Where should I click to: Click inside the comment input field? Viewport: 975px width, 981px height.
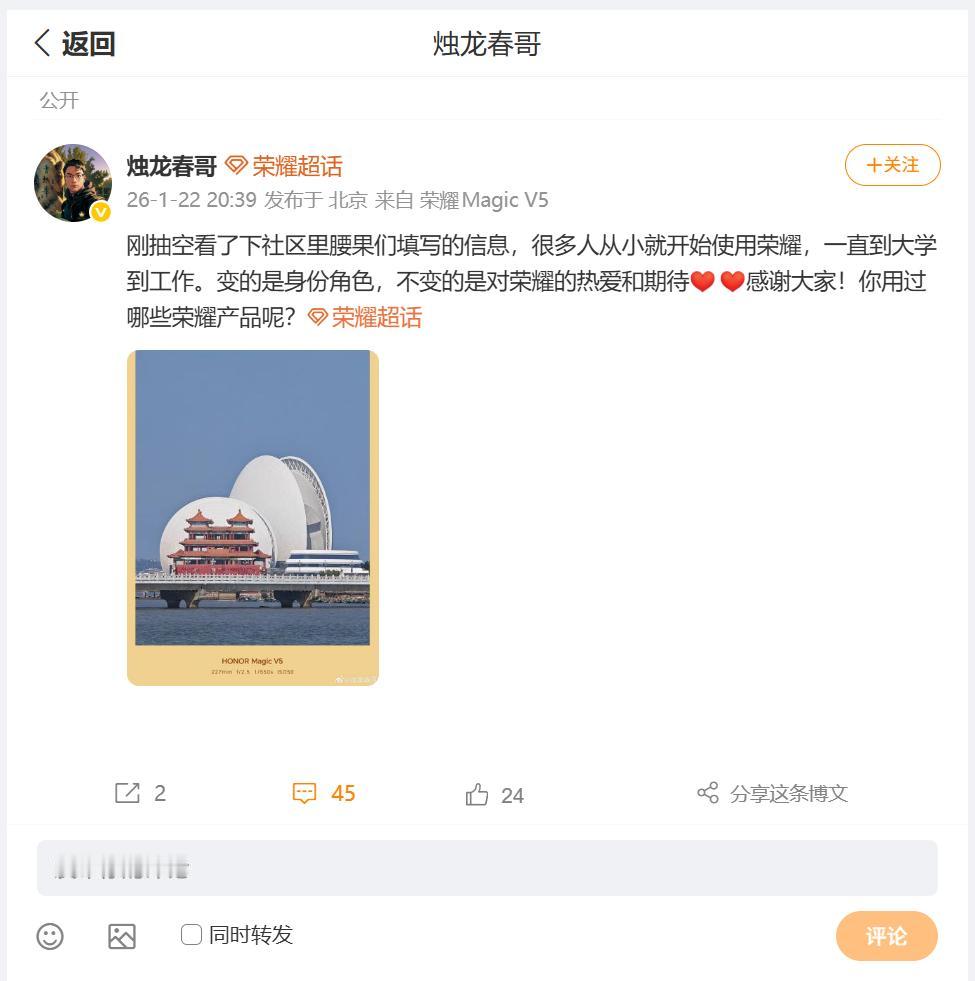coord(487,867)
